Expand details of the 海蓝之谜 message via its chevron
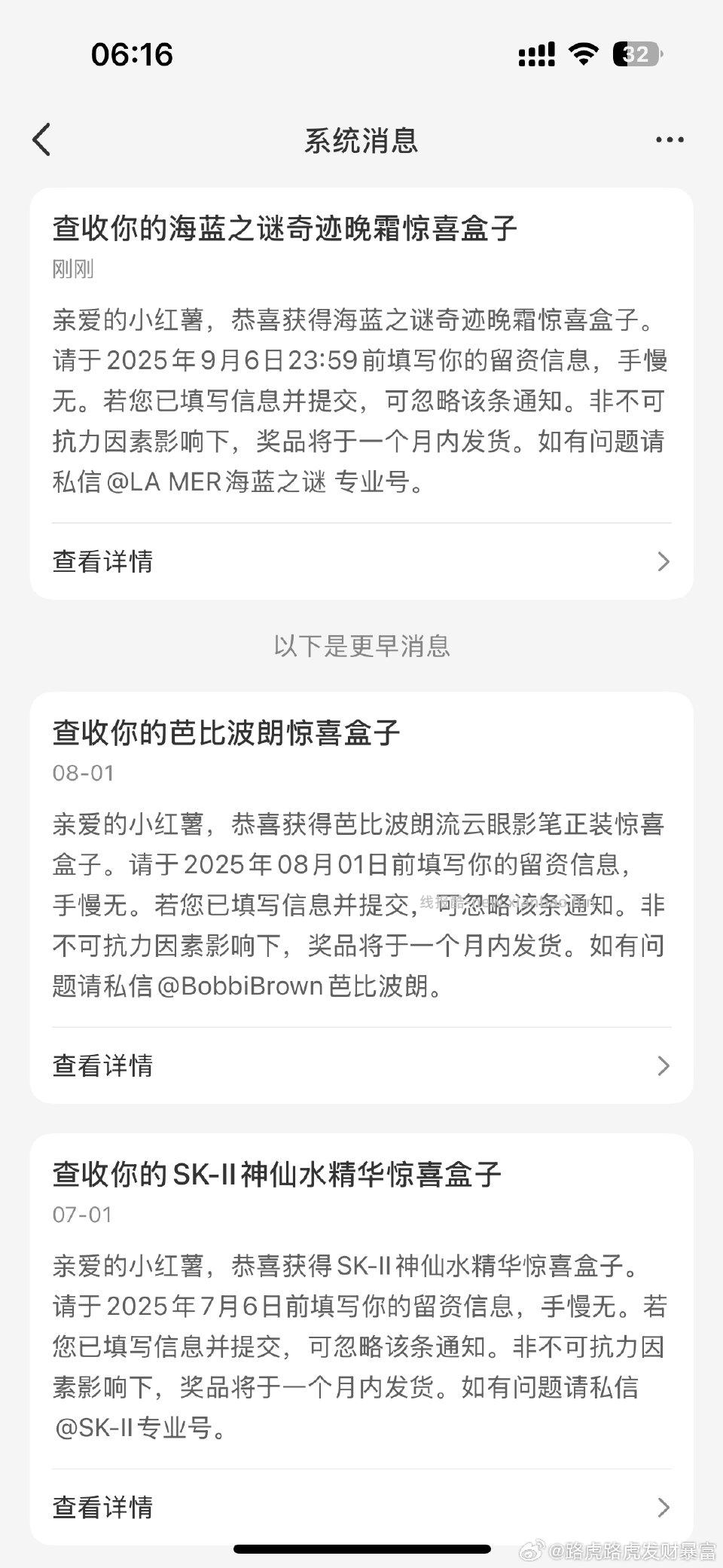The image size is (723, 1568). click(663, 561)
